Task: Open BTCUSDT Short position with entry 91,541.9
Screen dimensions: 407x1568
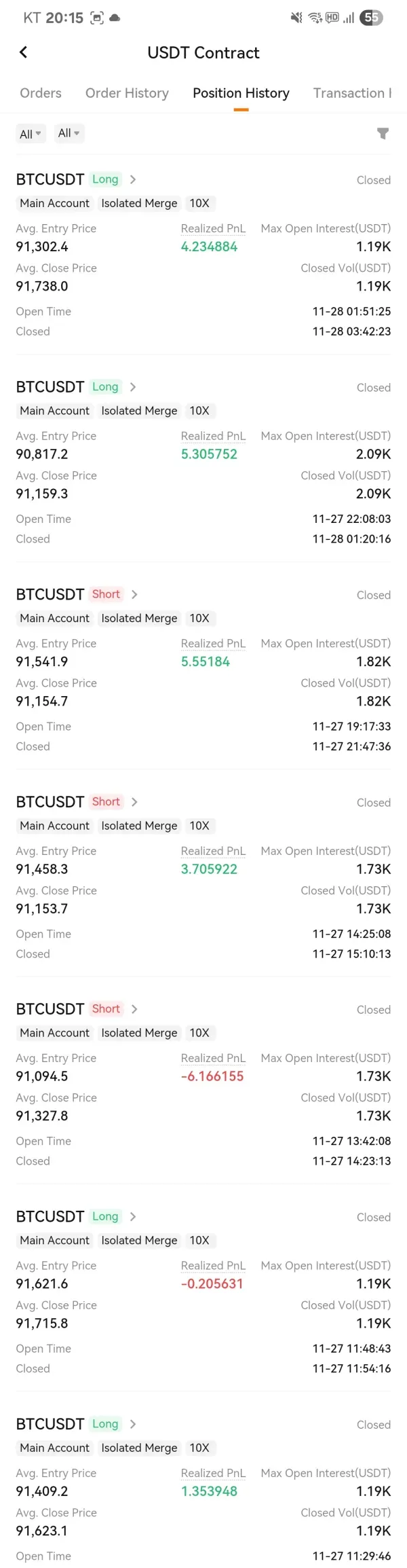Action: (134, 594)
